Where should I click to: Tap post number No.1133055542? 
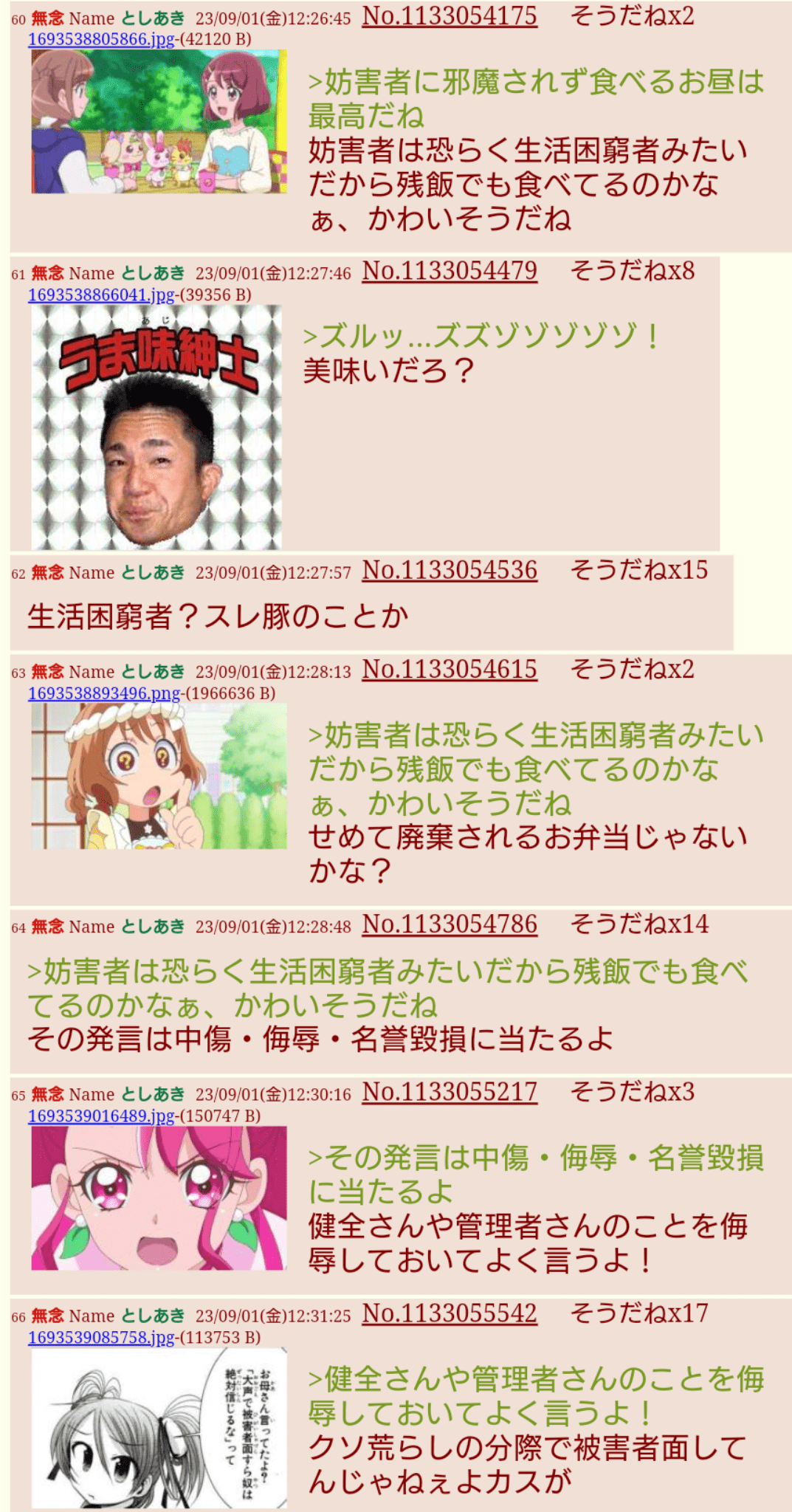tap(450, 1313)
